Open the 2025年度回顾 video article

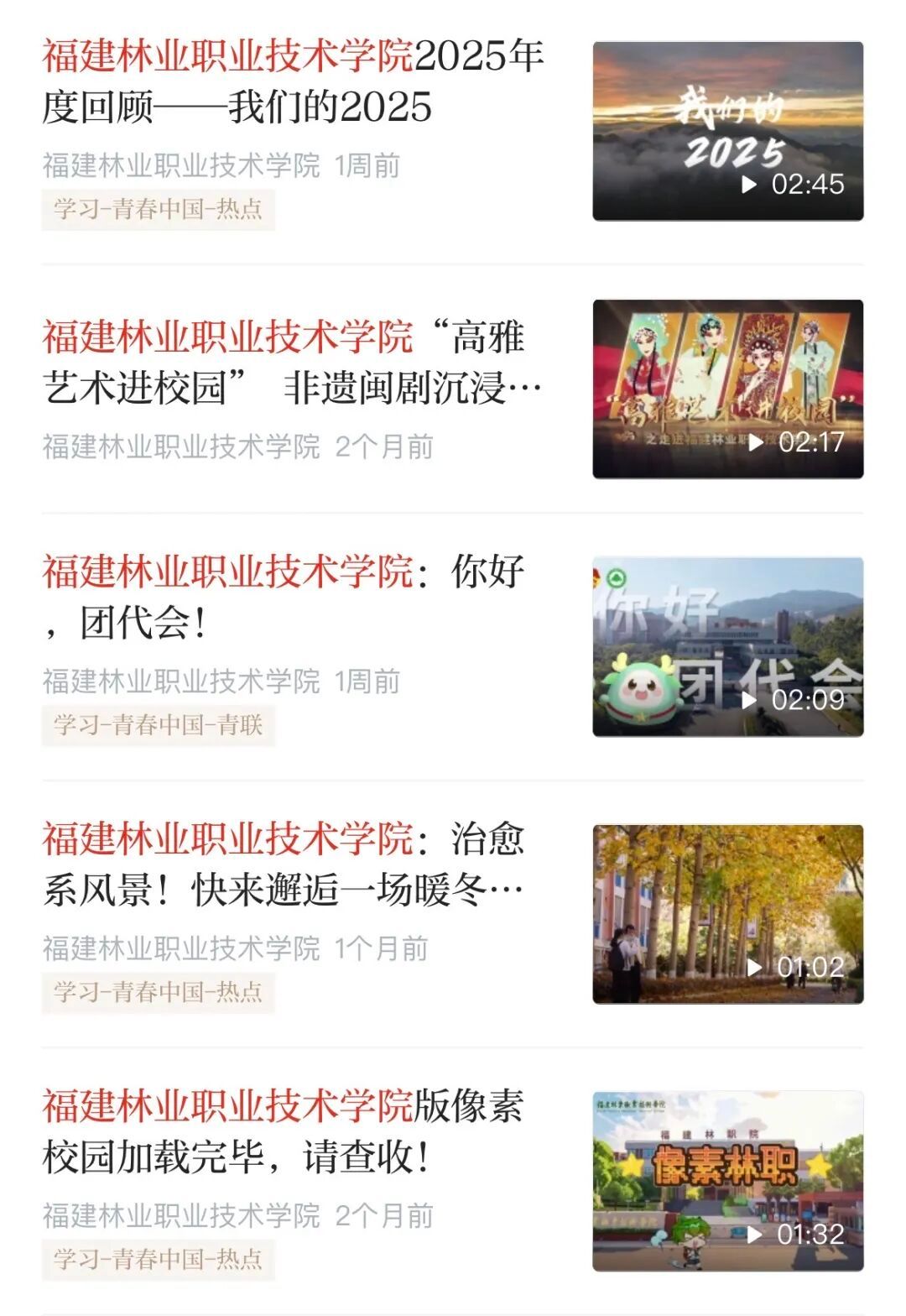[x=294, y=81]
